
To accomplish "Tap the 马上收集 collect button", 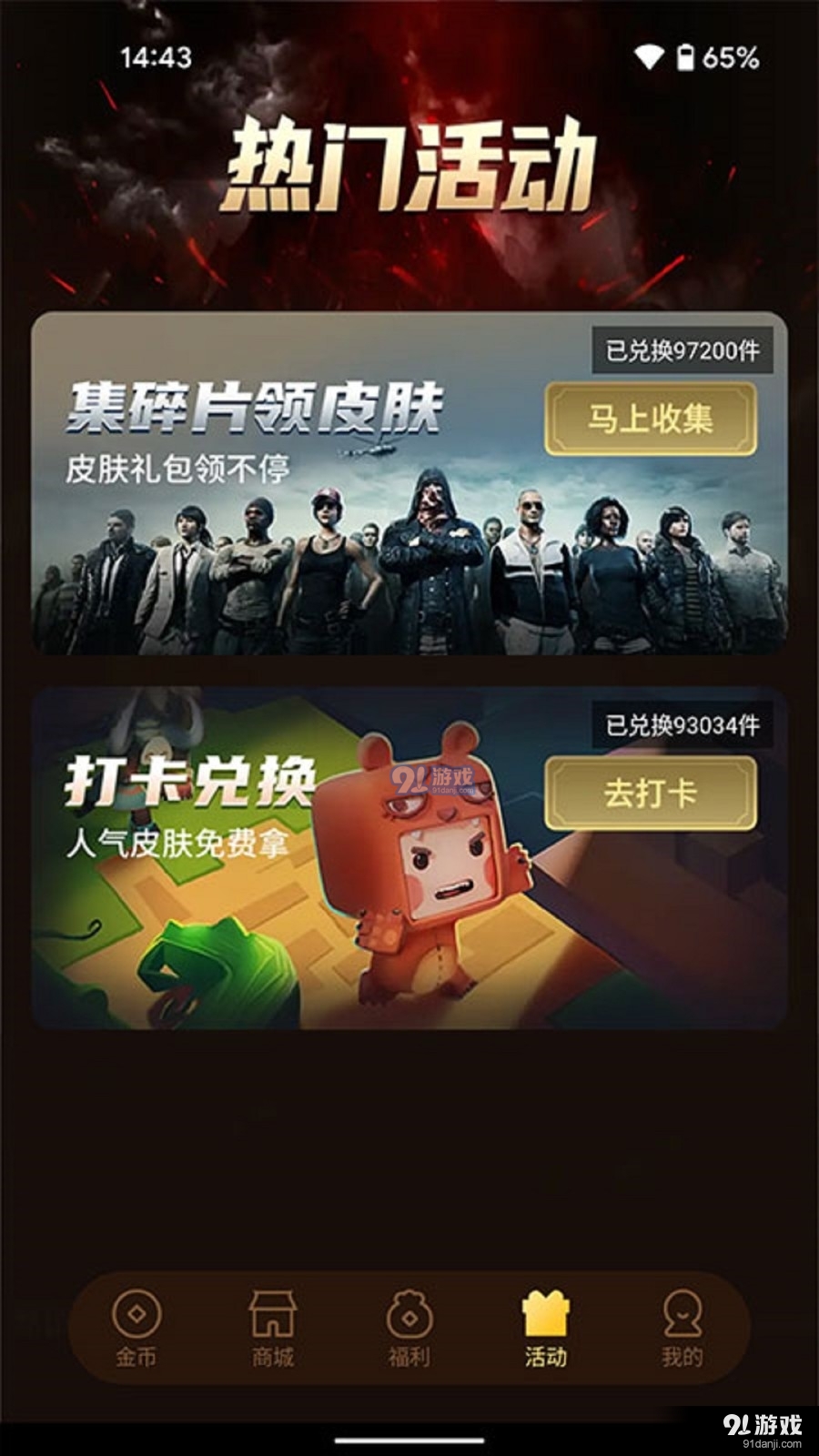I will [650, 419].
